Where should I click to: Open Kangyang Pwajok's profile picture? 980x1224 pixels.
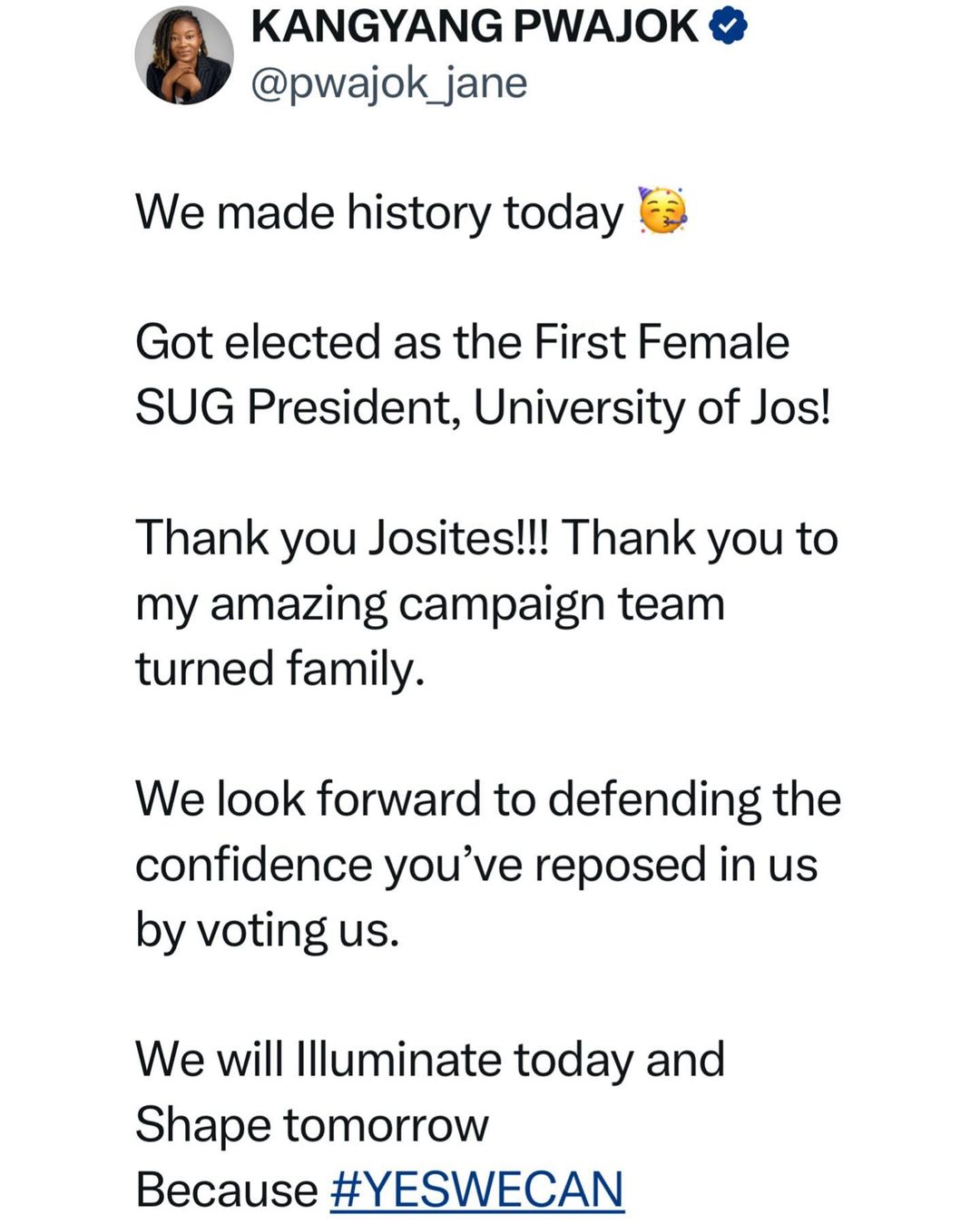184,57
